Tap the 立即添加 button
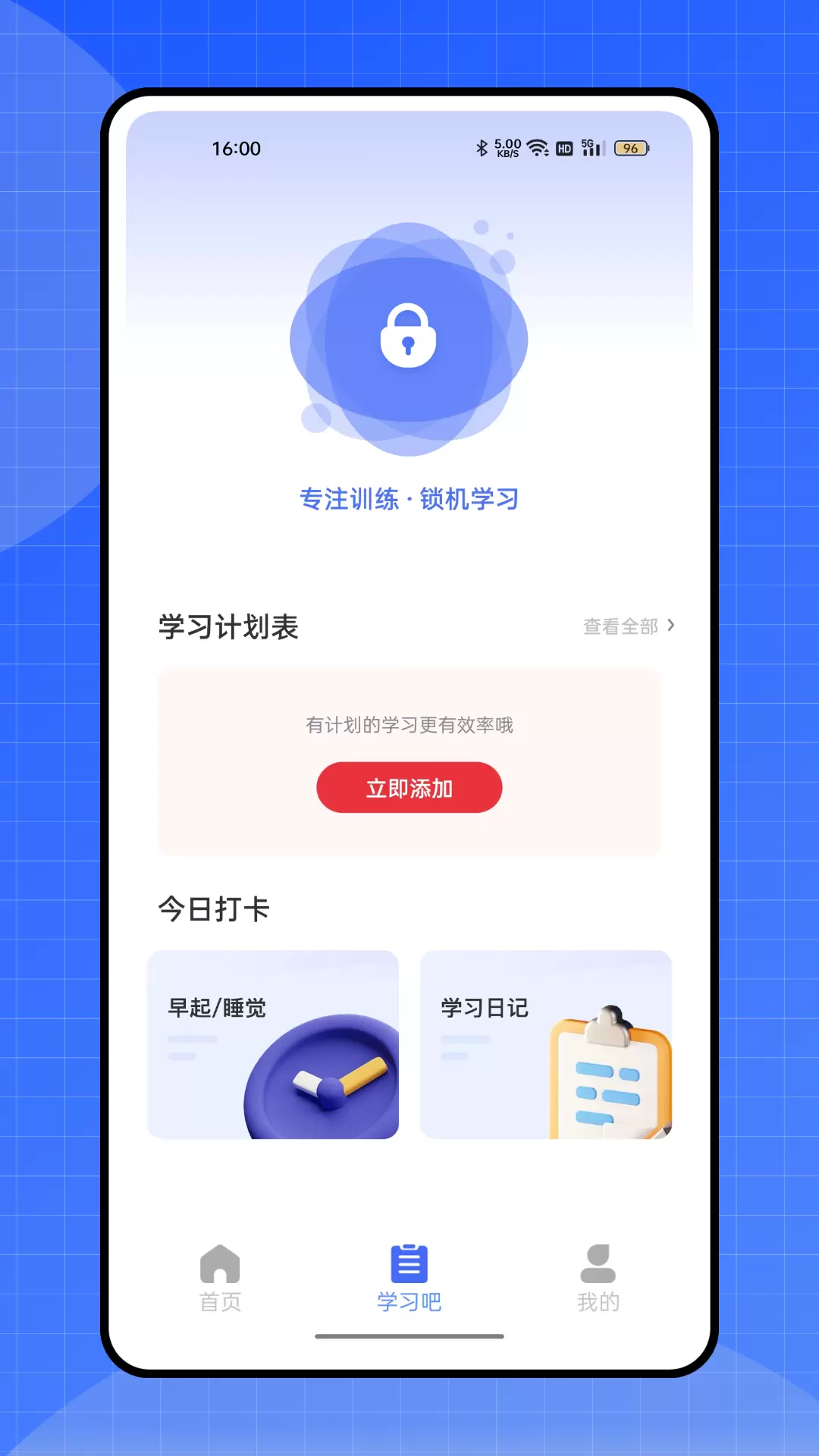This screenshot has width=819, height=1456. point(409,788)
